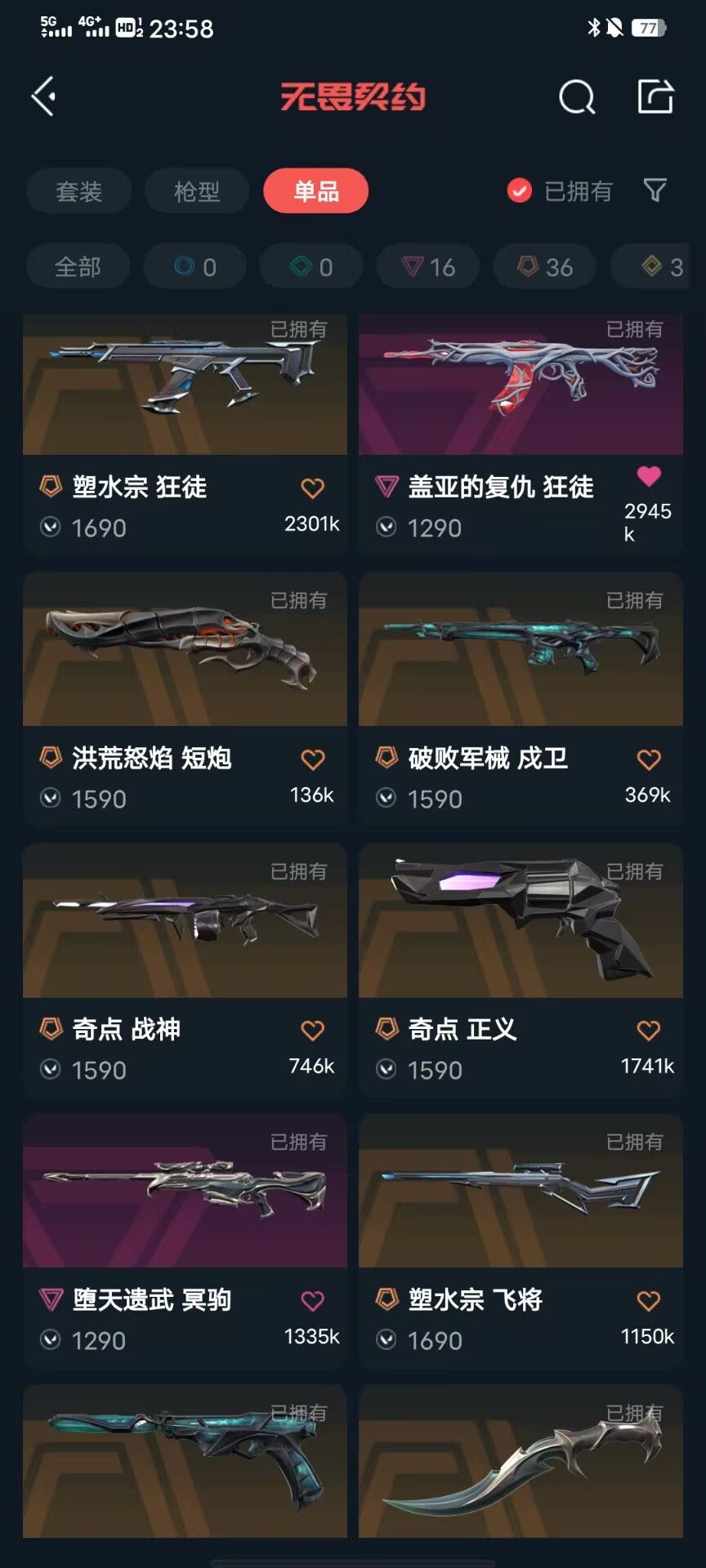Switch to the 枪型 tab
The image size is (706, 1568).
[197, 191]
